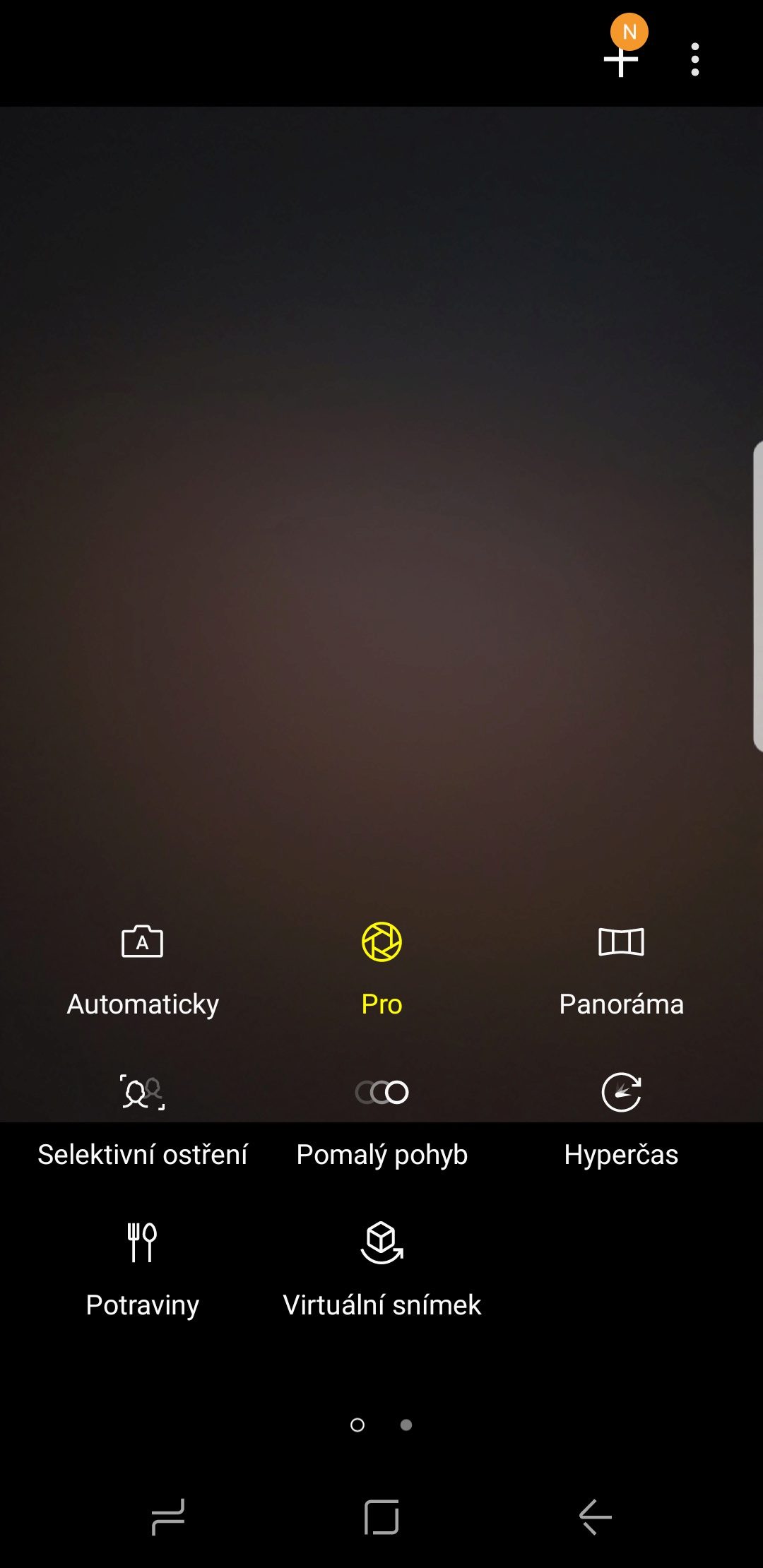Open the edge panel handle

coord(757,595)
